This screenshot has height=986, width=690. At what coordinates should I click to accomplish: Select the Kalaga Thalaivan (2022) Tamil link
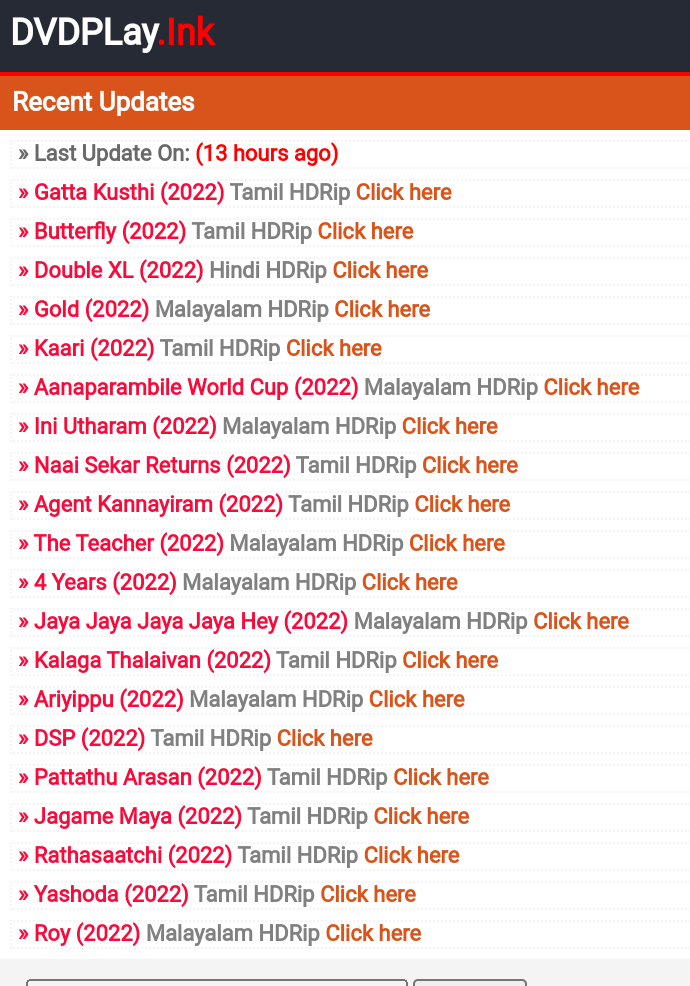(266, 660)
